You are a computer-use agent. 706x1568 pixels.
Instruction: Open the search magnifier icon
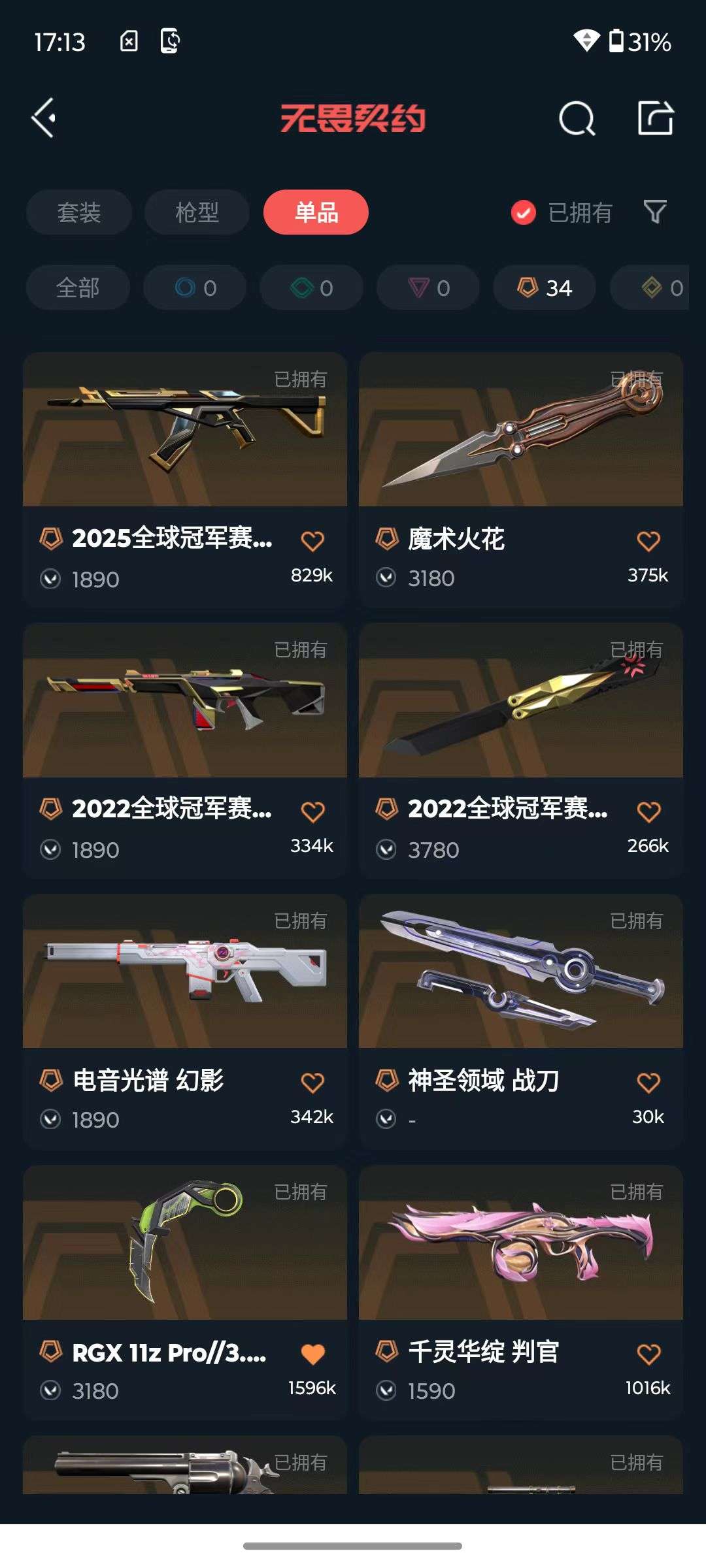click(x=577, y=118)
